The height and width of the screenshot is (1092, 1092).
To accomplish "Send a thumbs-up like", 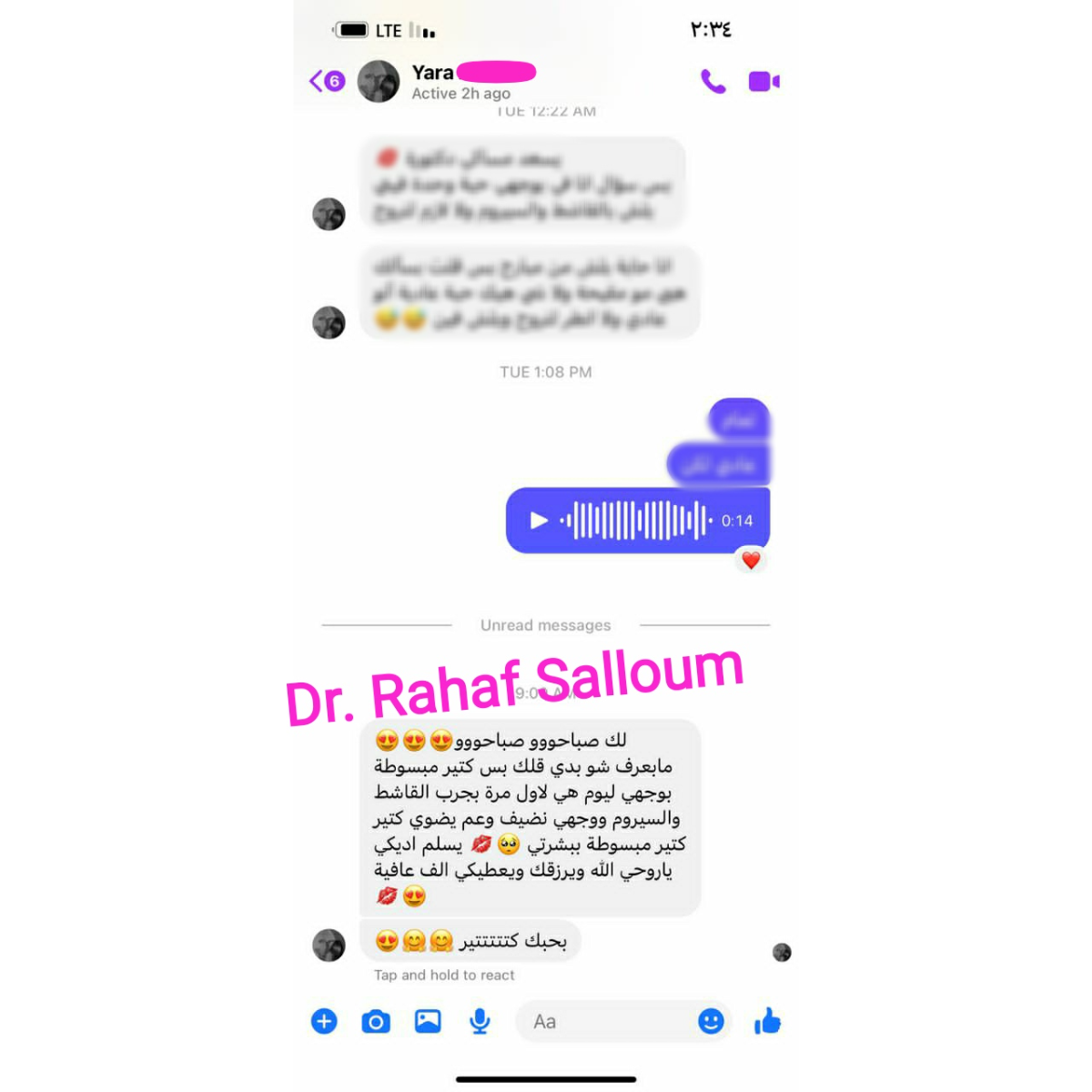I will coord(767,1021).
